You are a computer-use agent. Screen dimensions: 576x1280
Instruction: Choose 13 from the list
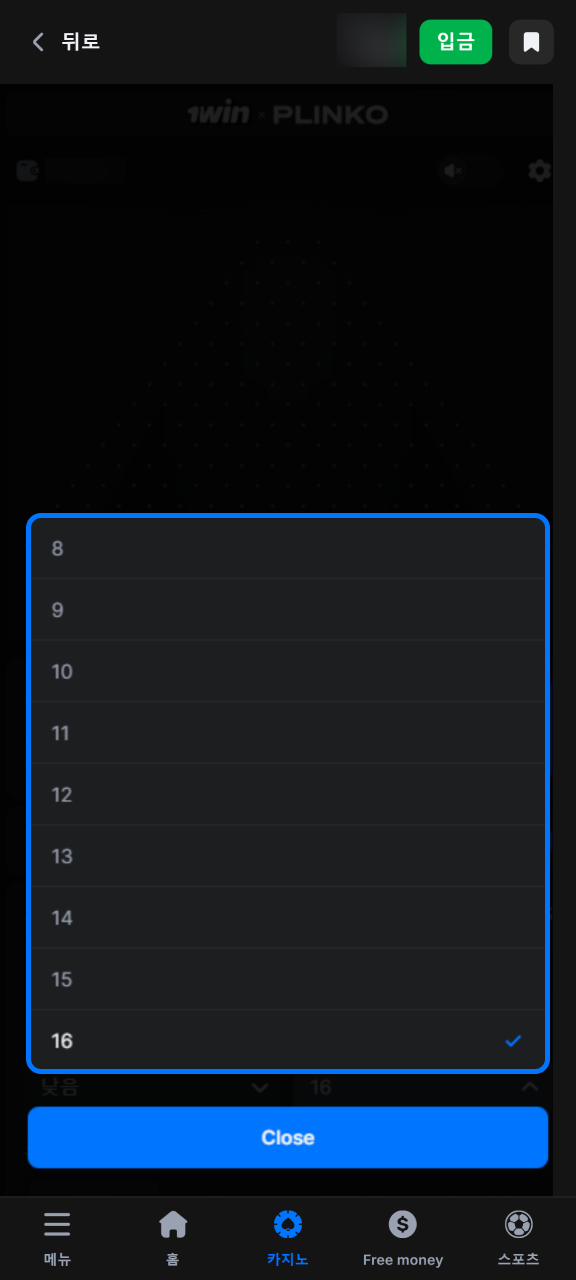click(x=288, y=856)
